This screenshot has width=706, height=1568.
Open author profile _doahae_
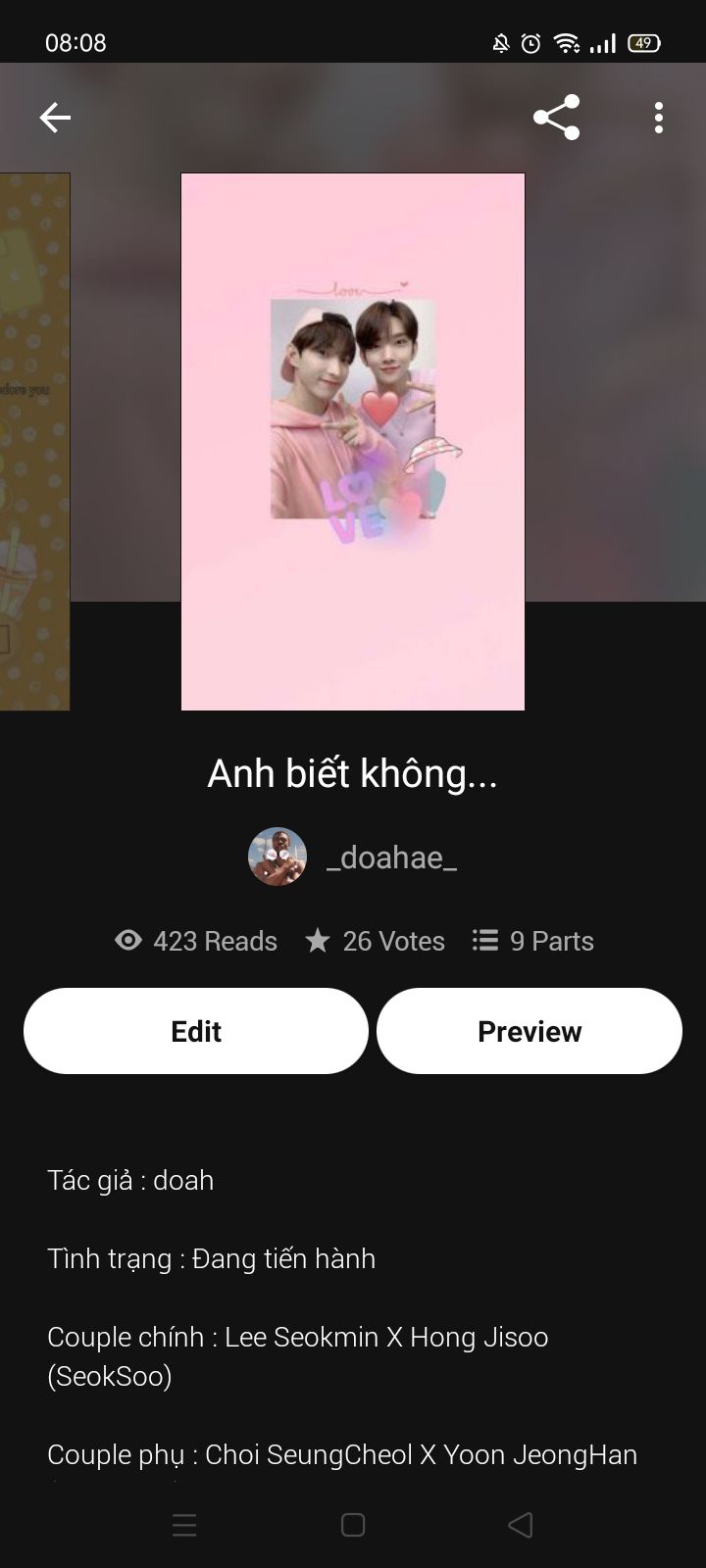coord(353,857)
